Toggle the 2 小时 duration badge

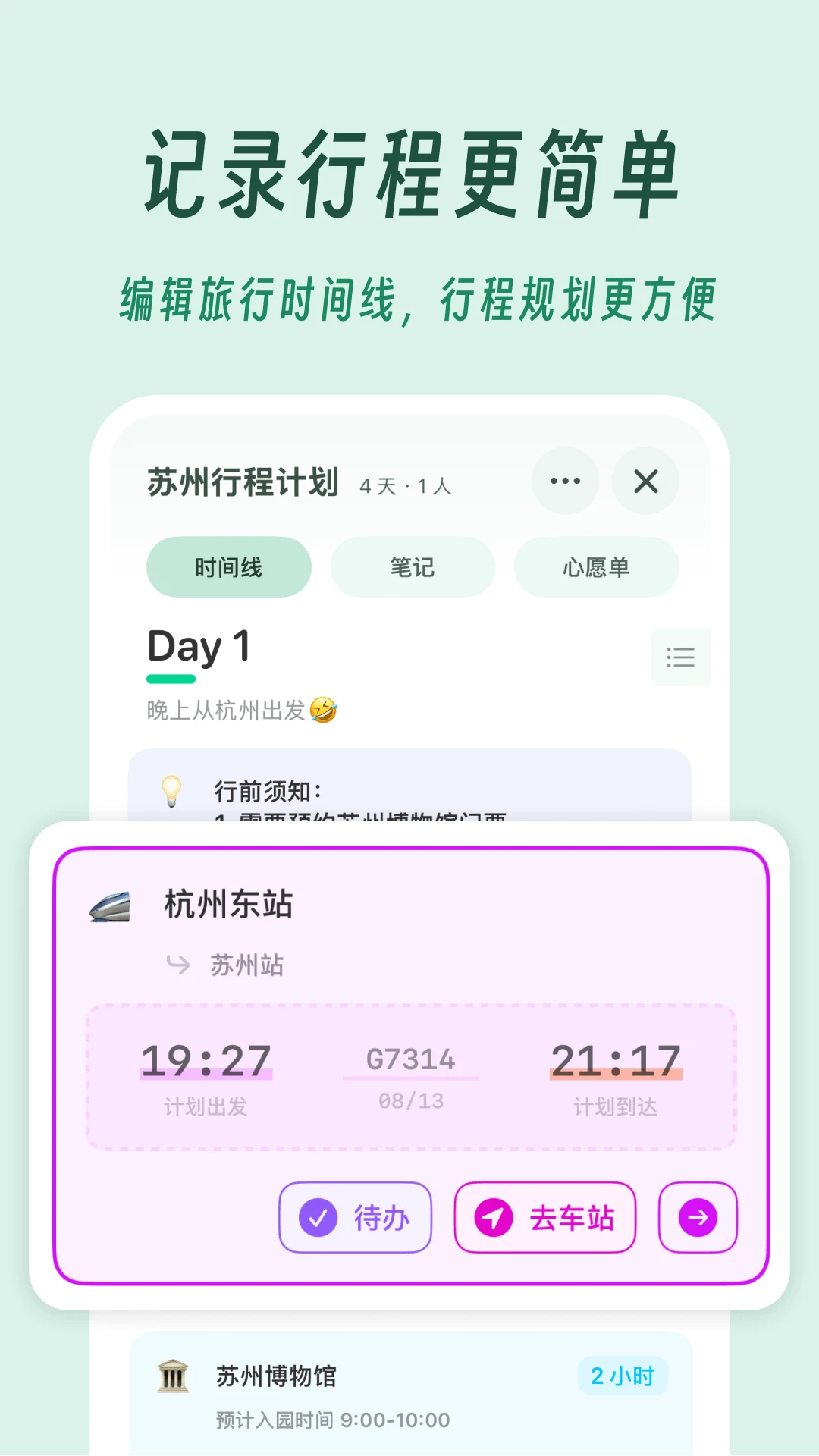622,1375
